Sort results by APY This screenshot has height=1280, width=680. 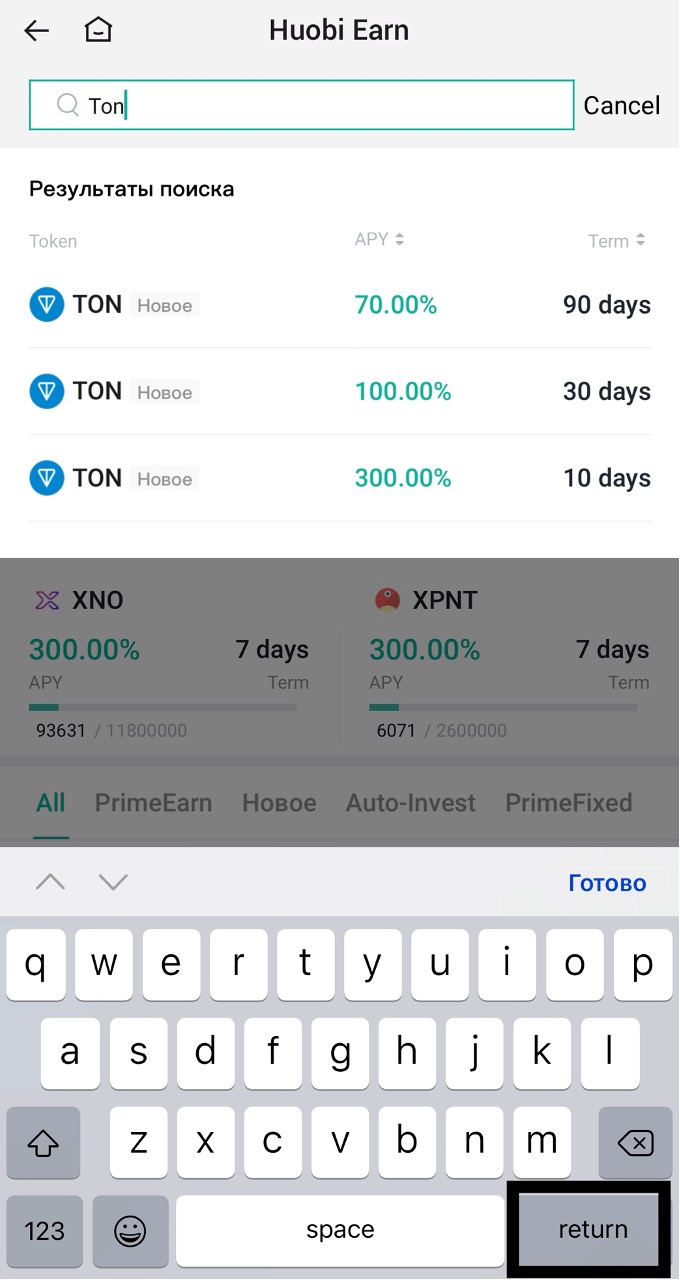click(x=379, y=240)
